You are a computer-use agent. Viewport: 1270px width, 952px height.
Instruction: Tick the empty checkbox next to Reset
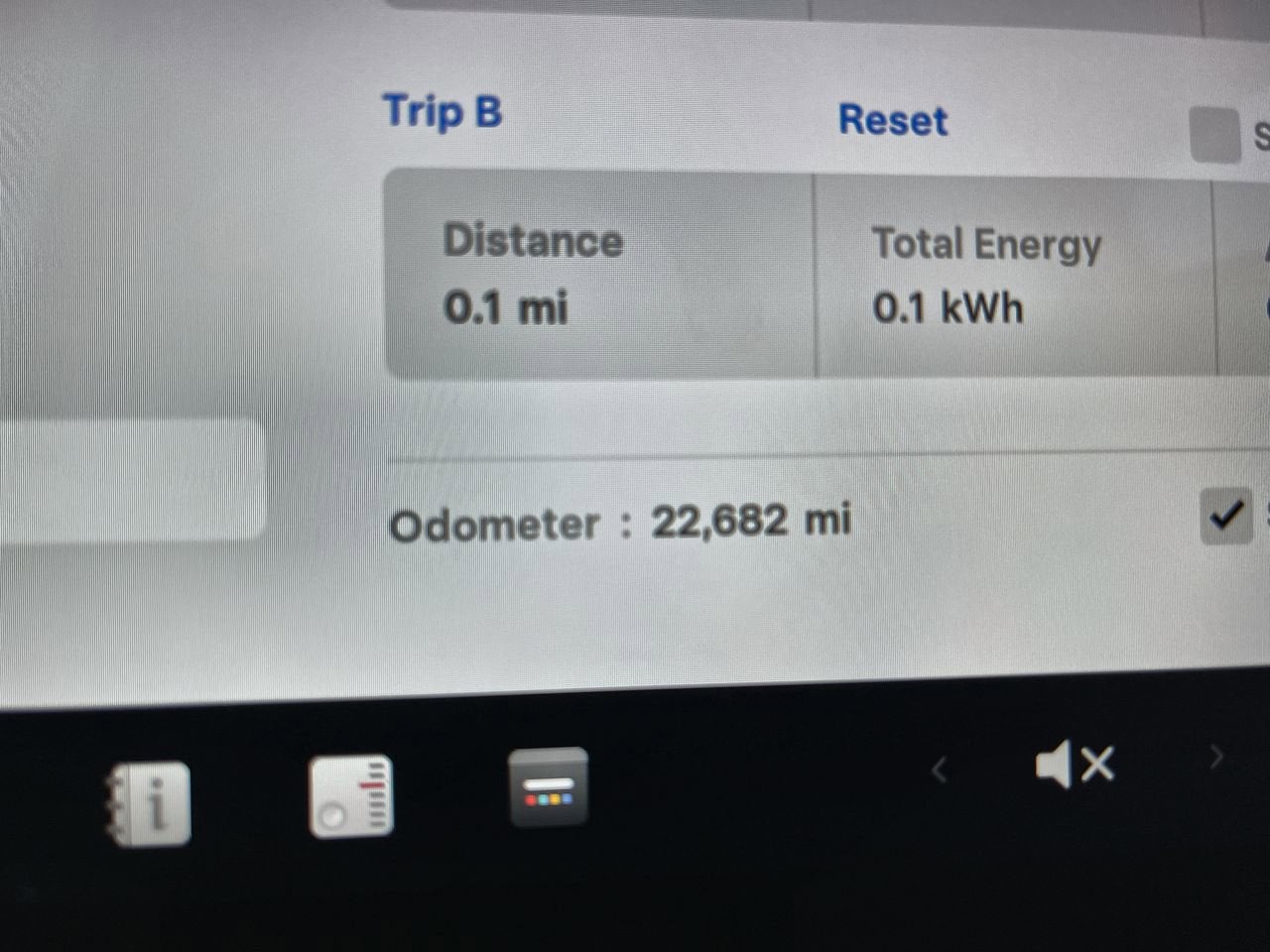click(1214, 135)
